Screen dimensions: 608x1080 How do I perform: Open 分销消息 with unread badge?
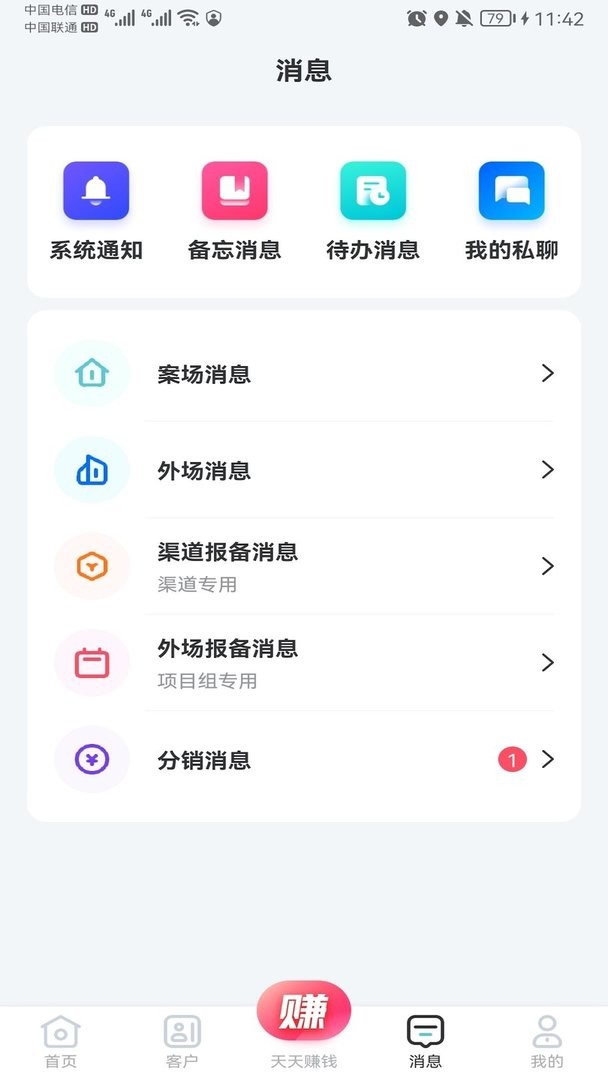[304, 760]
